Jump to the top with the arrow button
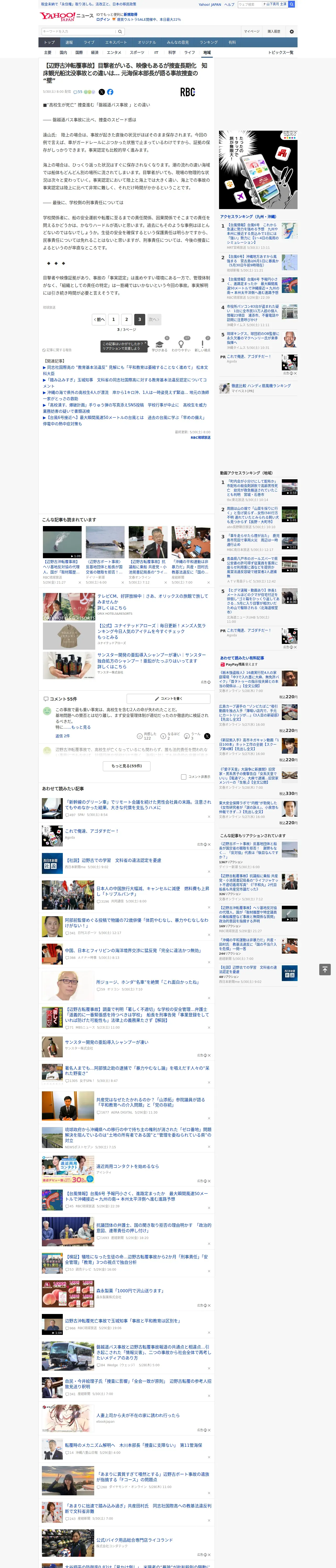The image size is (336, 1568). (x=325, y=969)
